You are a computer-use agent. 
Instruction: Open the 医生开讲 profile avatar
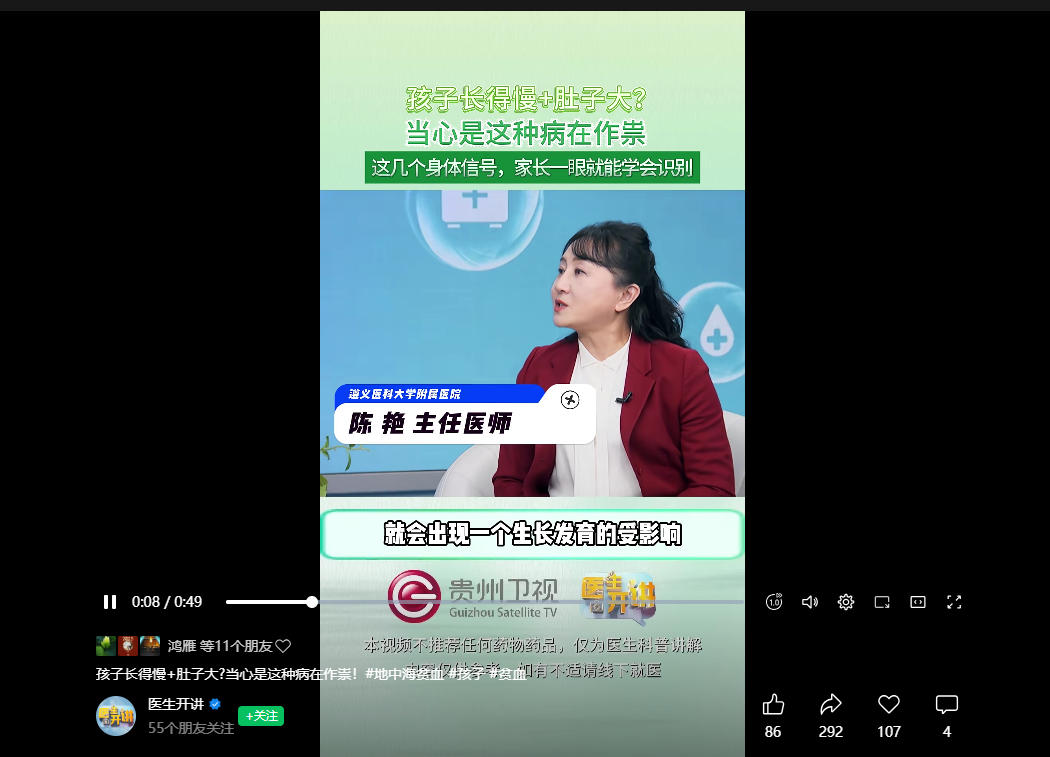pyautogui.click(x=116, y=716)
